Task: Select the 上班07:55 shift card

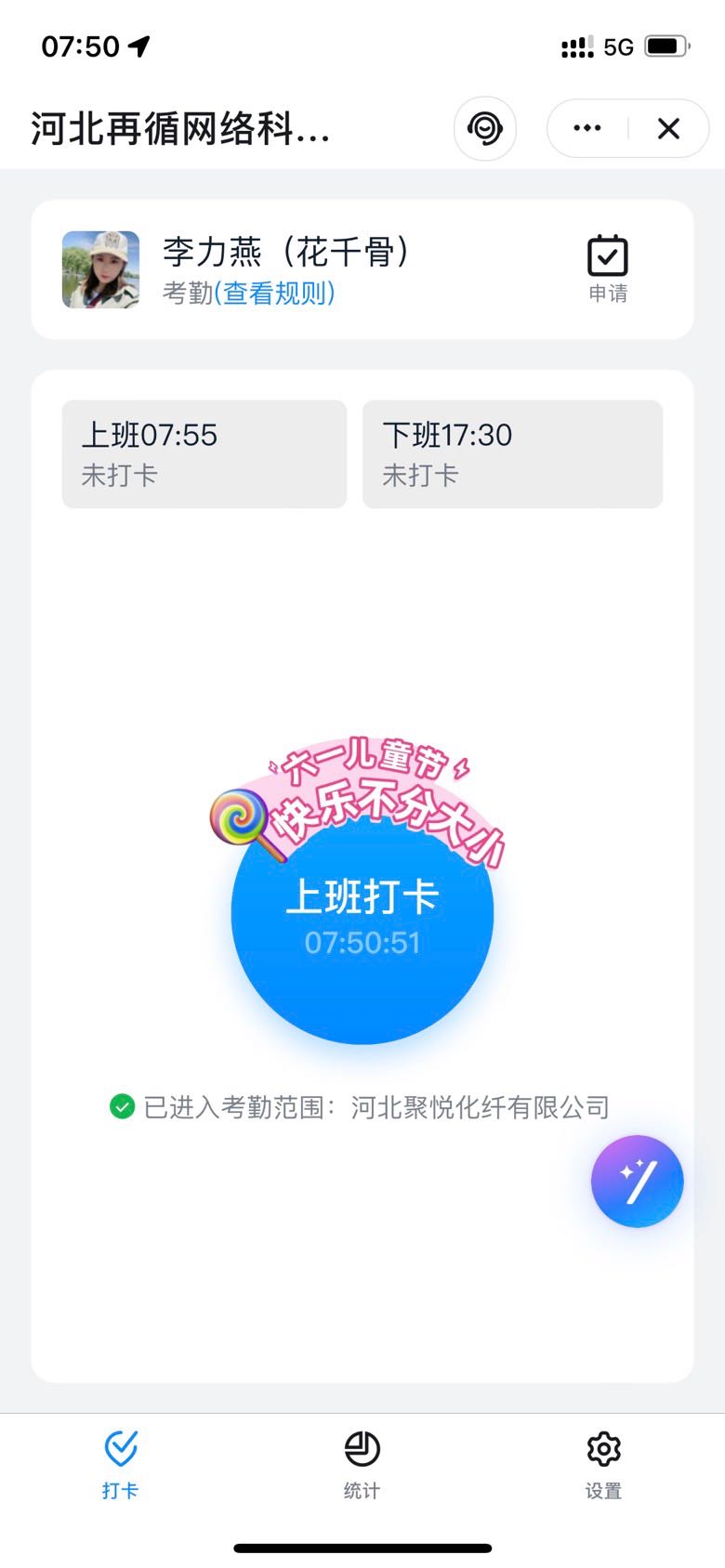Action: click(204, 454)
